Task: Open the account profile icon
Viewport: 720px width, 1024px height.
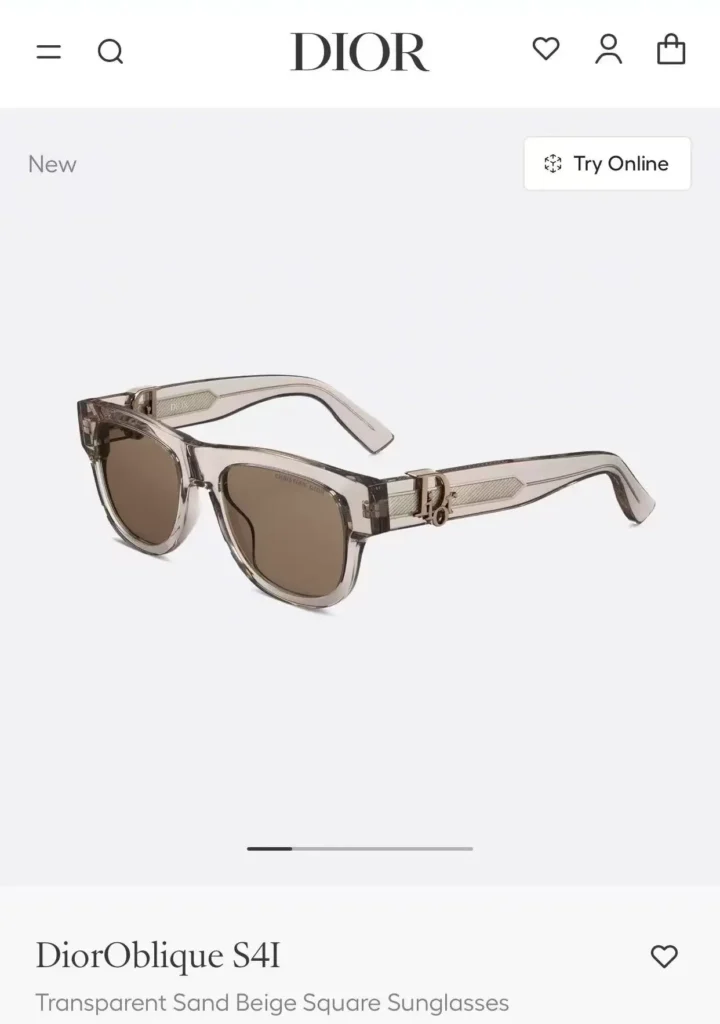Action: (x=608, y=49)
